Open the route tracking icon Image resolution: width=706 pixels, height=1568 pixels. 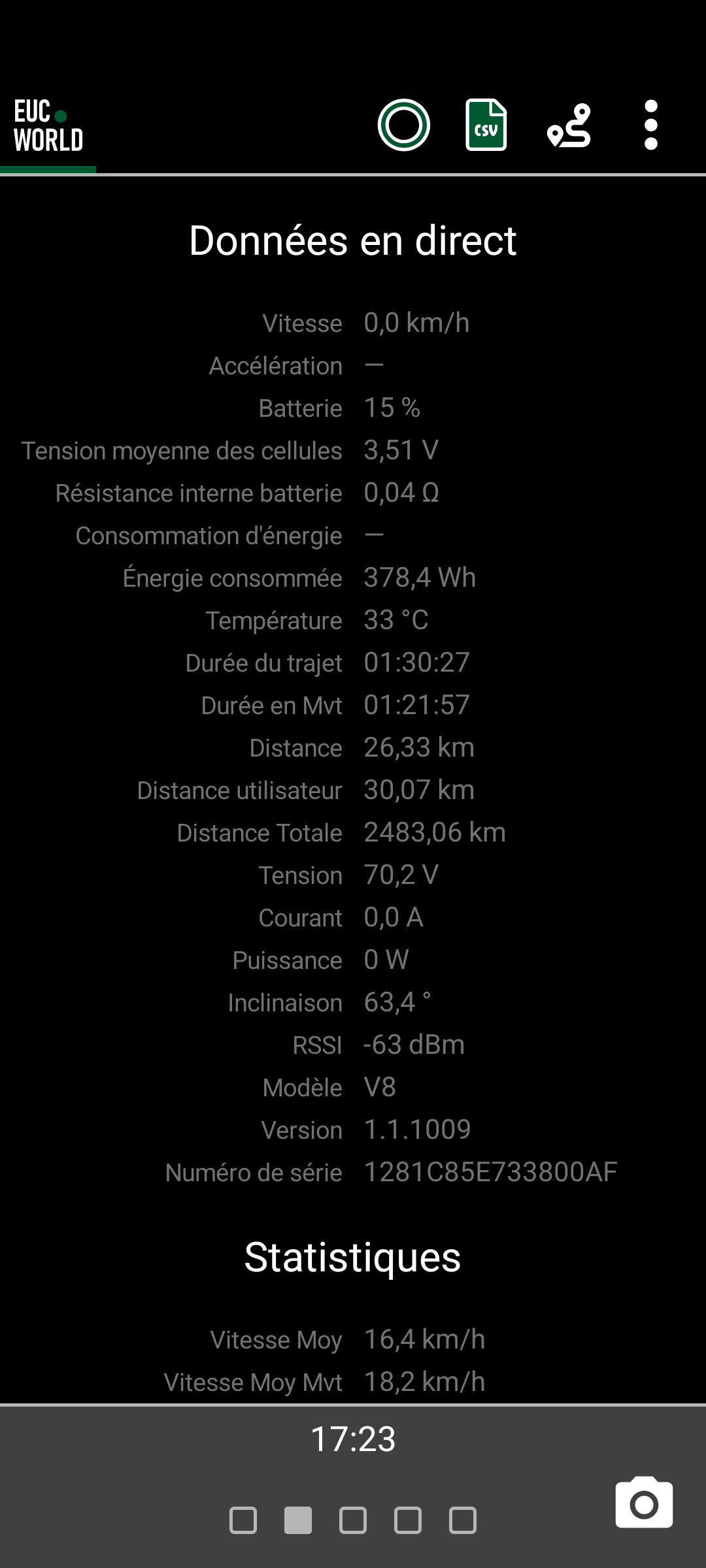[569, 125]
